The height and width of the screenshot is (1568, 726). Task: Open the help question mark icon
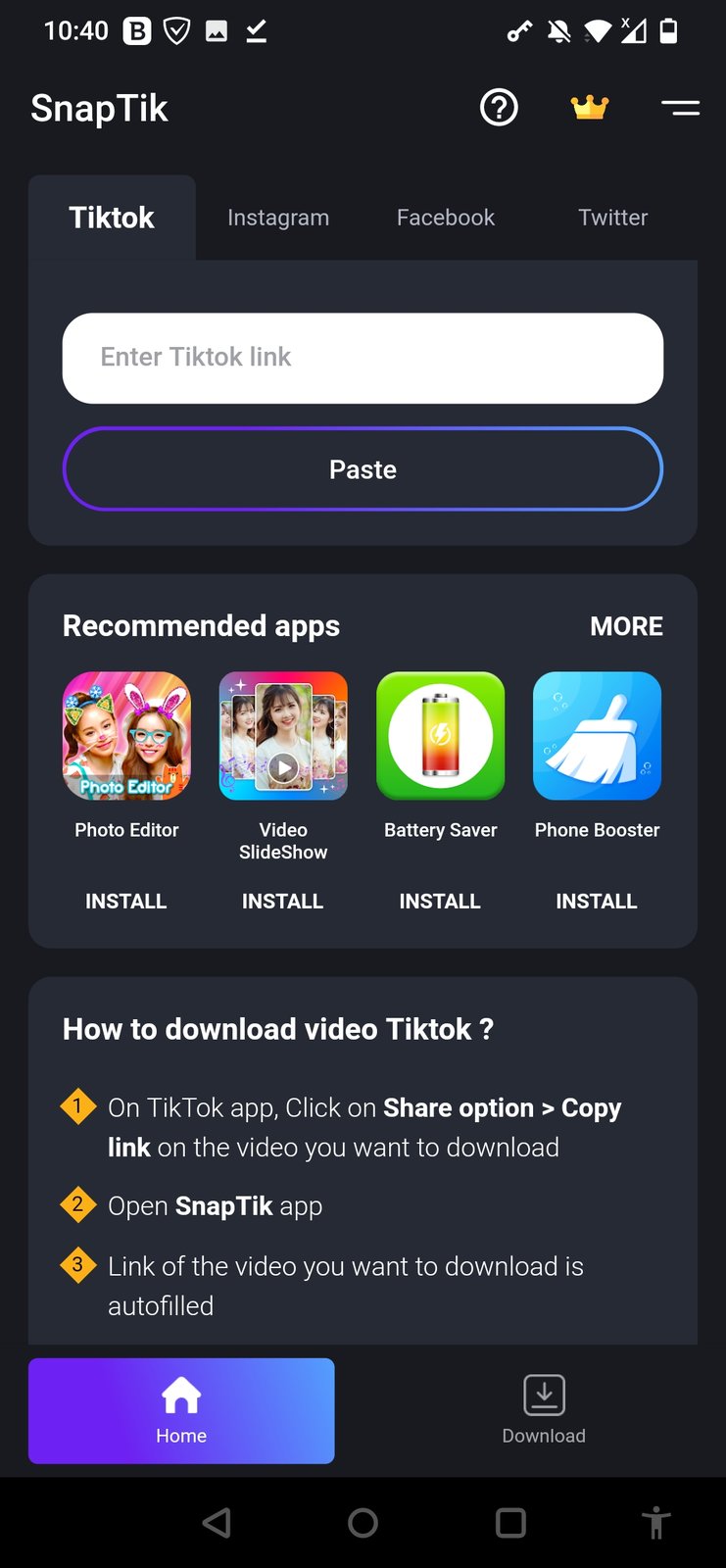(499, 108)
